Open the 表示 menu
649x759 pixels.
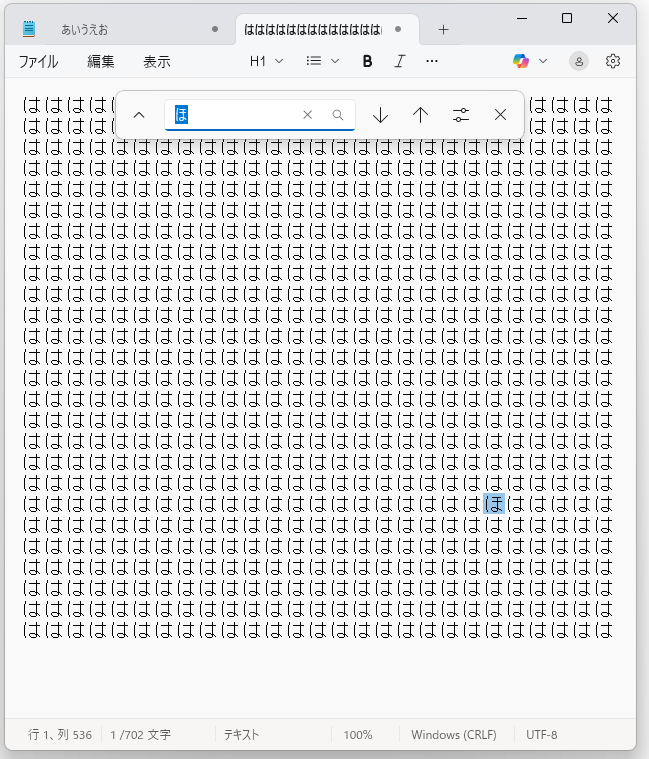156,61
